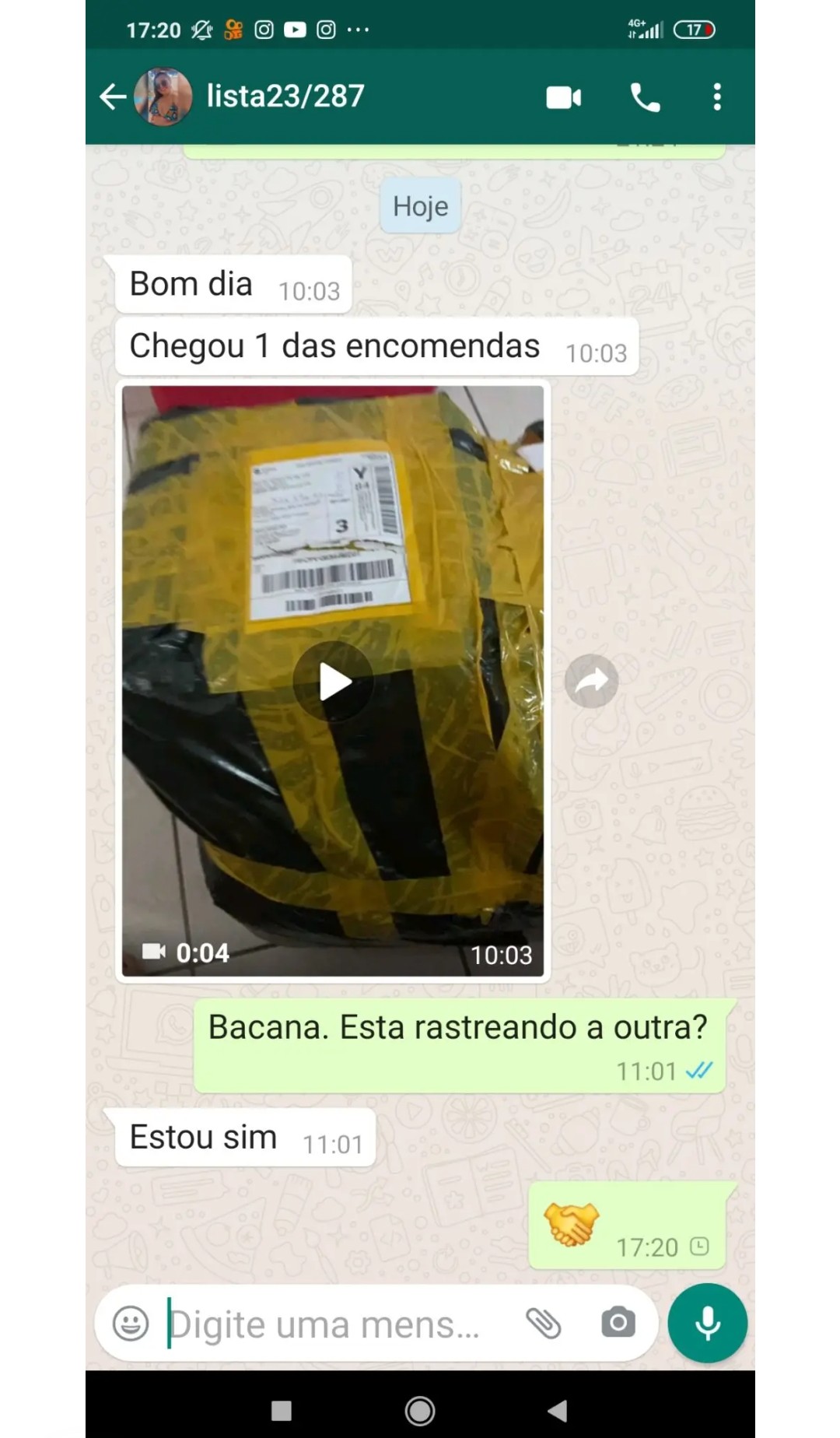Play the 0:04 package video
The height and width of the screenshot is (1438, 840).
334,682
